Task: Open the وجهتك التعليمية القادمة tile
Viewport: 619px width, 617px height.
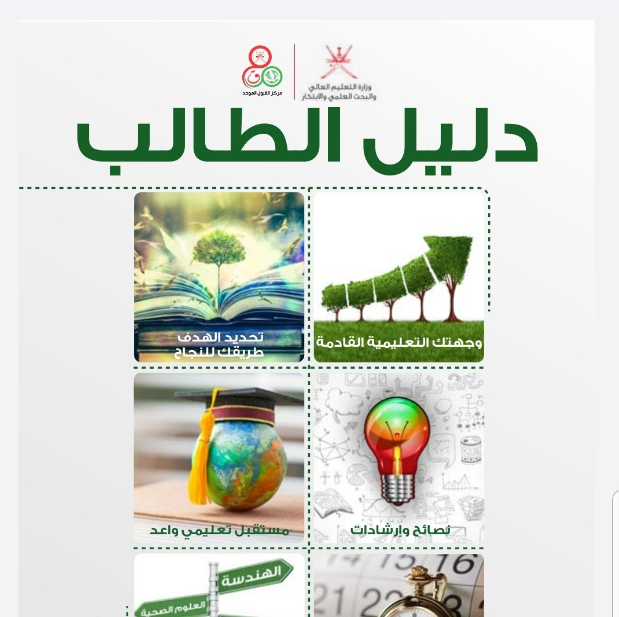Action: click(399, 277)
